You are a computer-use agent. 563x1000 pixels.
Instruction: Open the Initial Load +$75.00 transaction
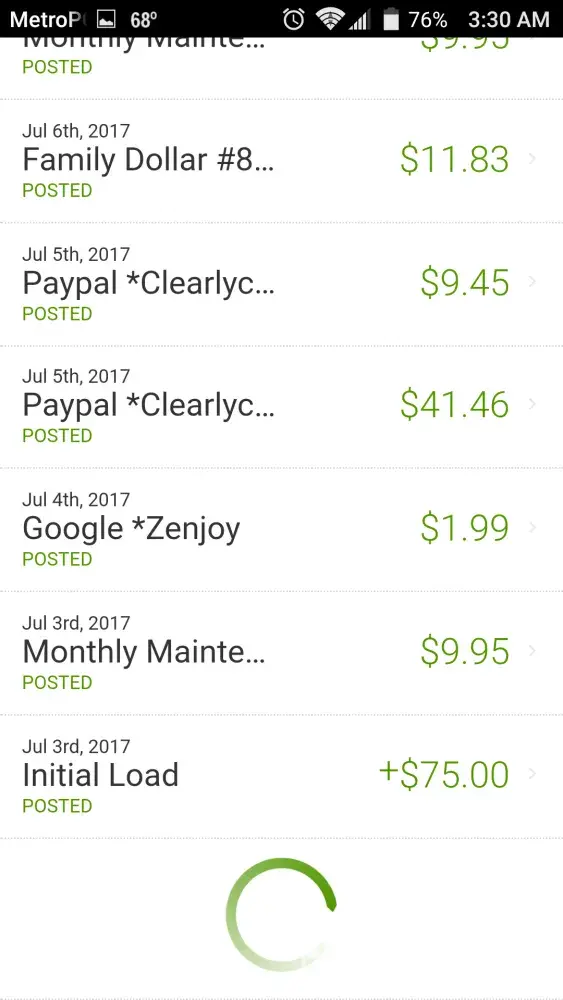(x=281, y=776)
